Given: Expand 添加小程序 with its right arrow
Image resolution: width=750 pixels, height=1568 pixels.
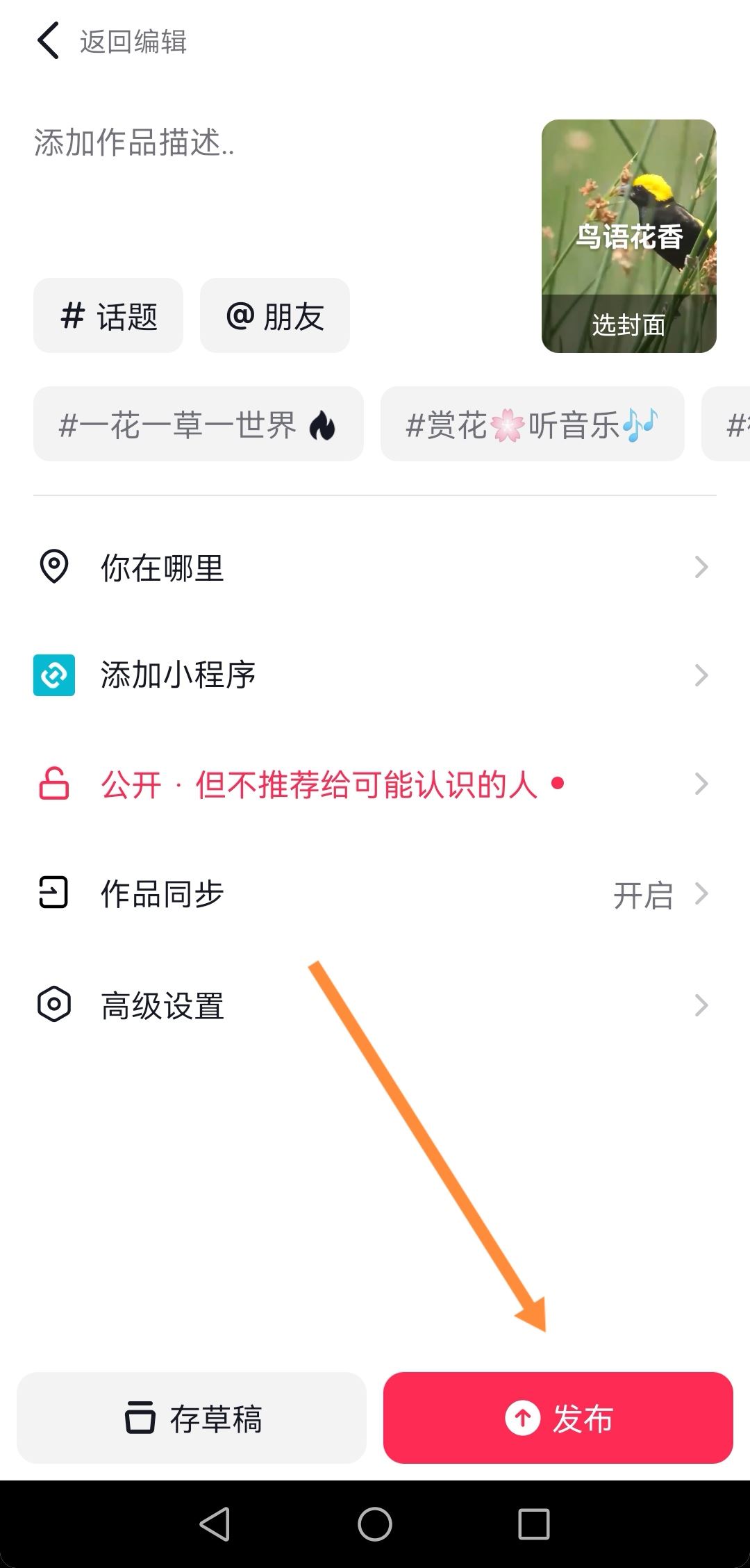Looking at the screenshot, I should coord(701,675).
